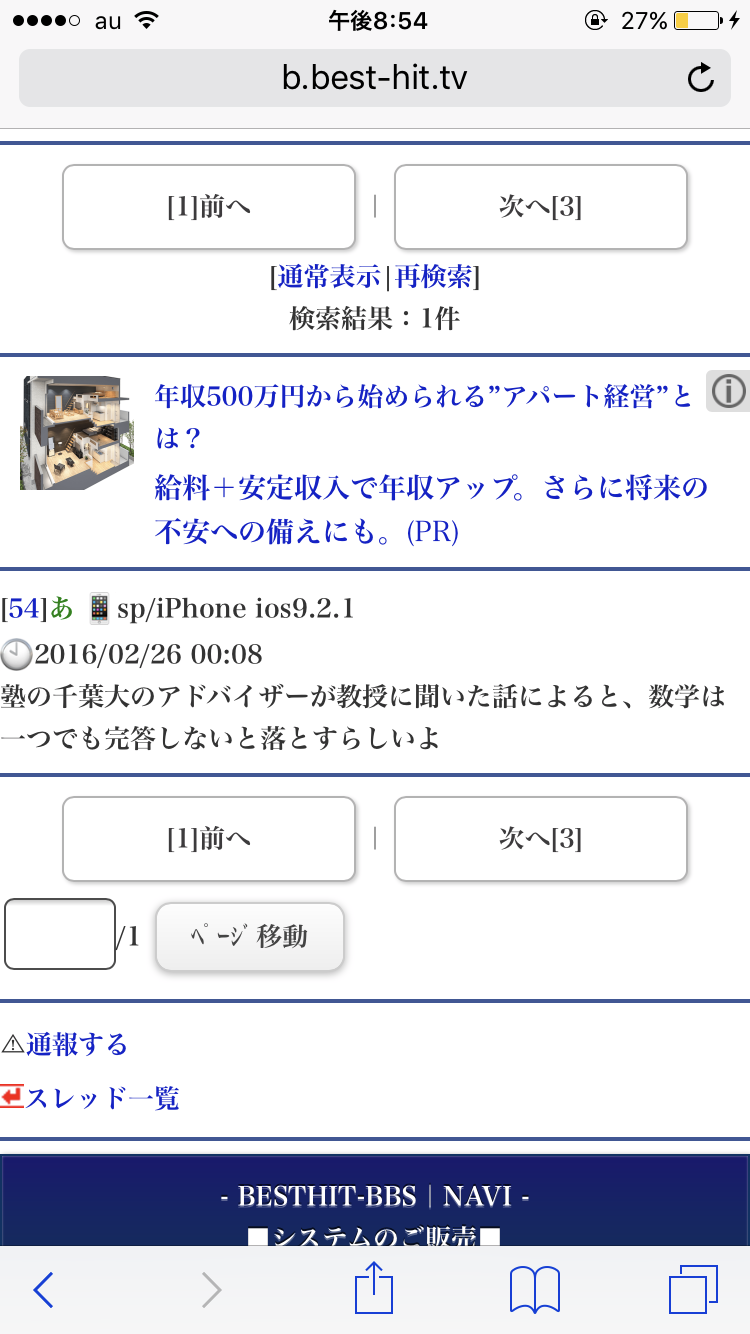Open スレッド一覧 thread list
Viewport: 750px width, 1334px height.
click(x=102, y=1098)
